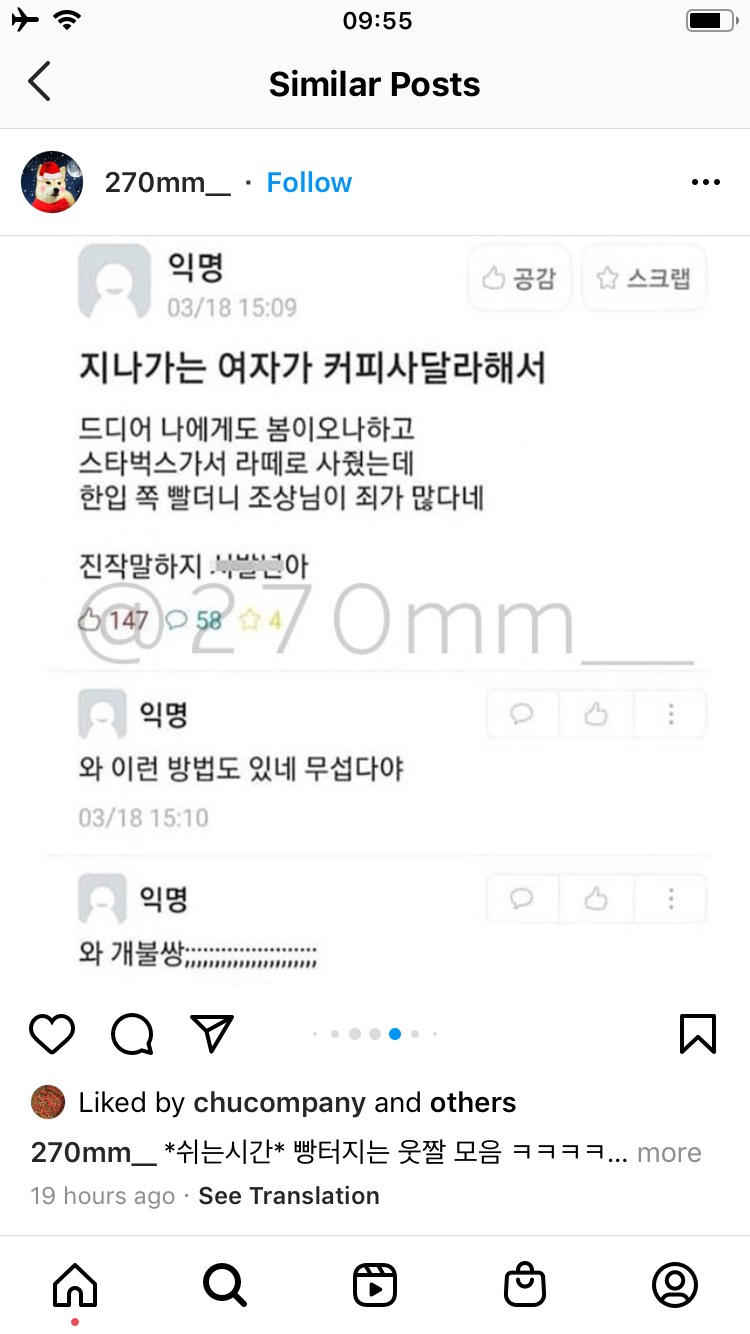Go back from Similar Posts

click(x=40, y=82)
